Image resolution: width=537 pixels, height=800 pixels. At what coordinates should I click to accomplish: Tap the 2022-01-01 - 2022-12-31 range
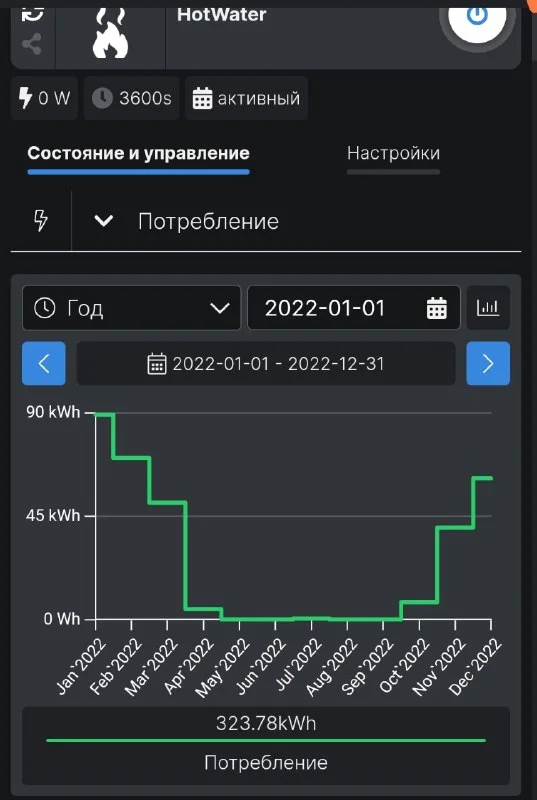coord(266,363)
